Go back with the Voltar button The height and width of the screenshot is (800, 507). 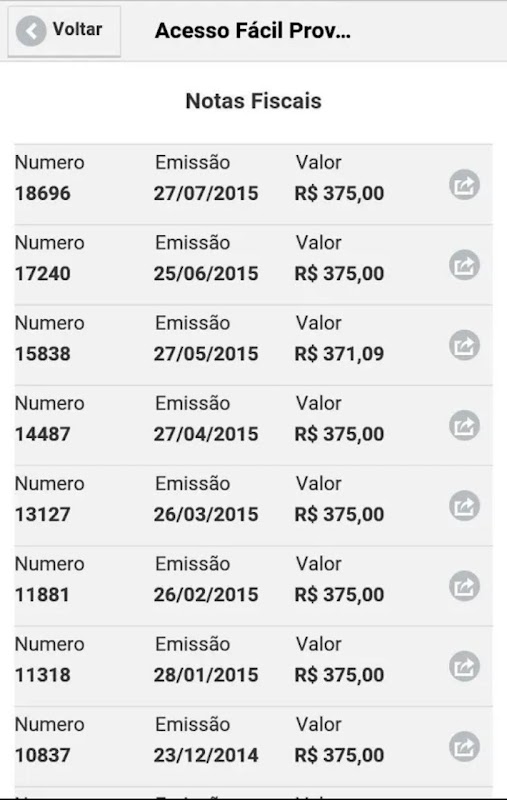point(64,31)
